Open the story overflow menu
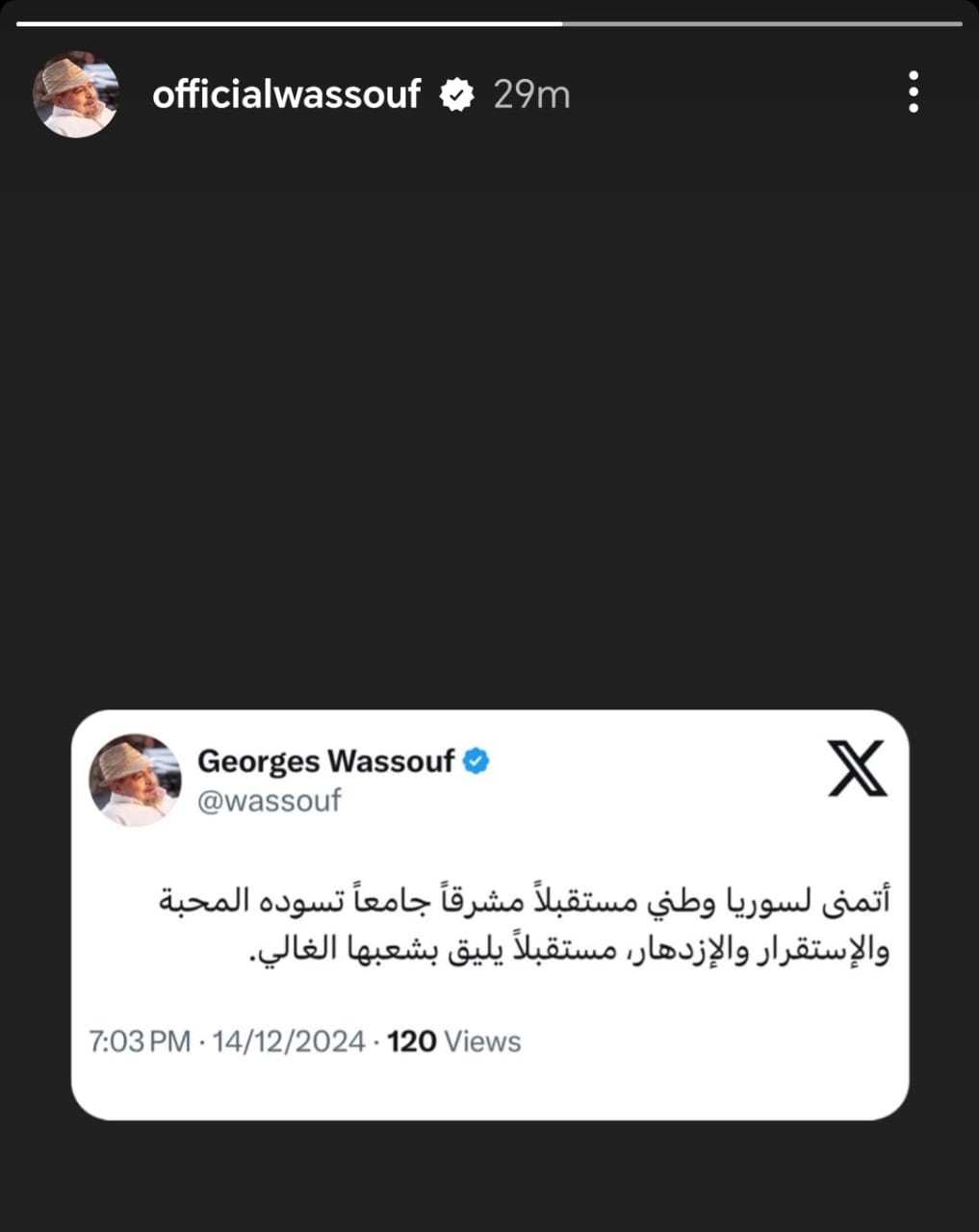Image resolution: width=979 pixels, height=1232 pixels. click(913, 92)
